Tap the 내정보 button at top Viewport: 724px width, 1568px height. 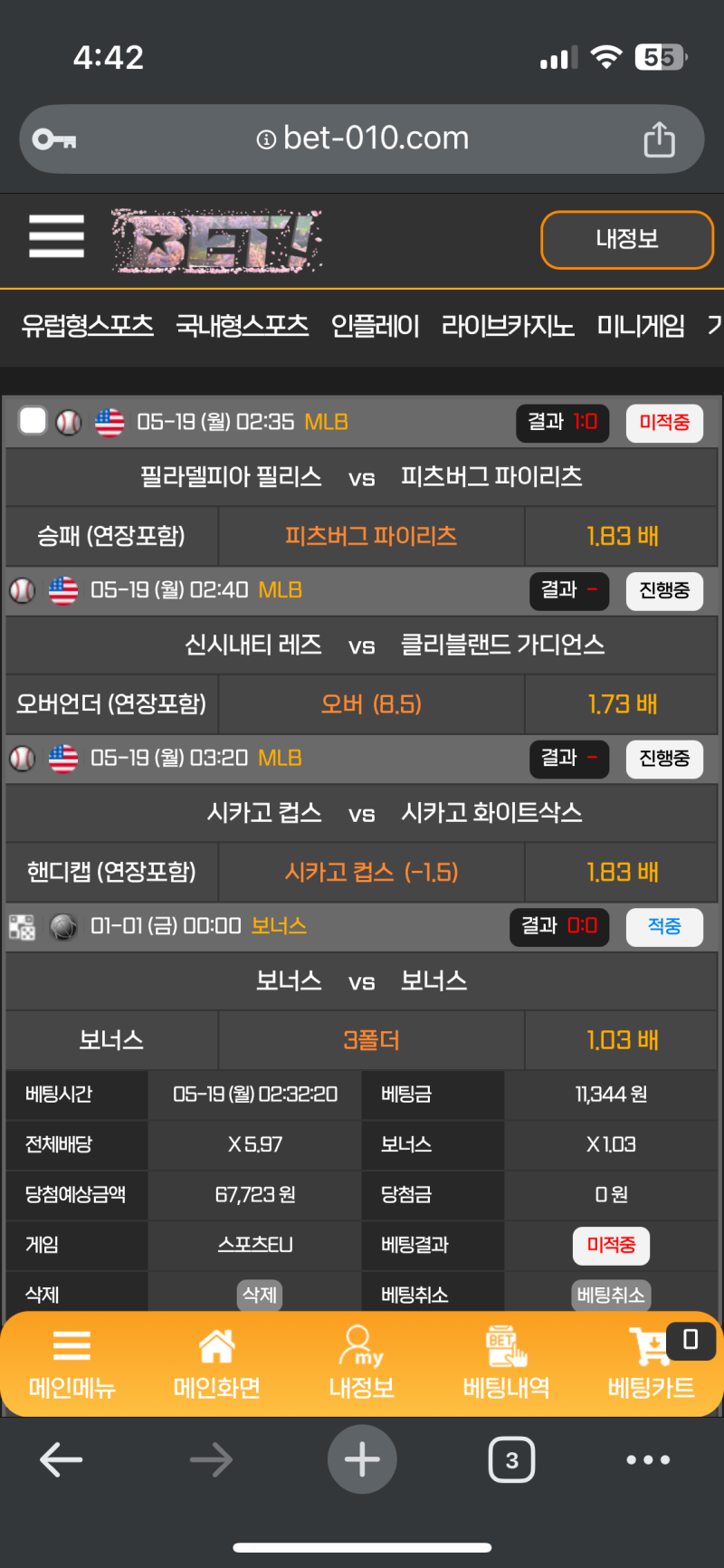[x=626, y=240]
